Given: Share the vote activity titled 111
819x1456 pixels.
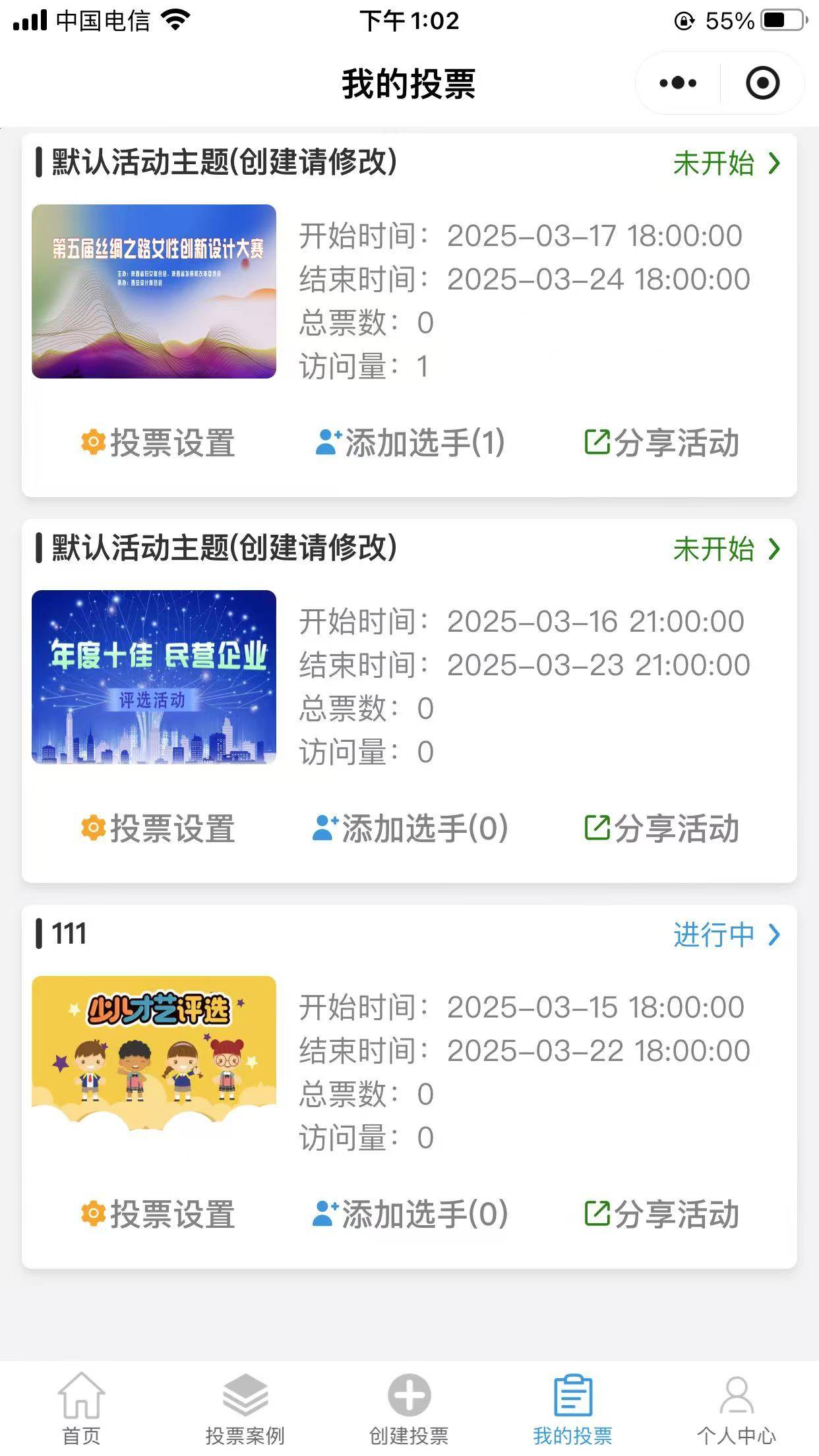Looking at the screenshot, I should (x=662, y=1214).
